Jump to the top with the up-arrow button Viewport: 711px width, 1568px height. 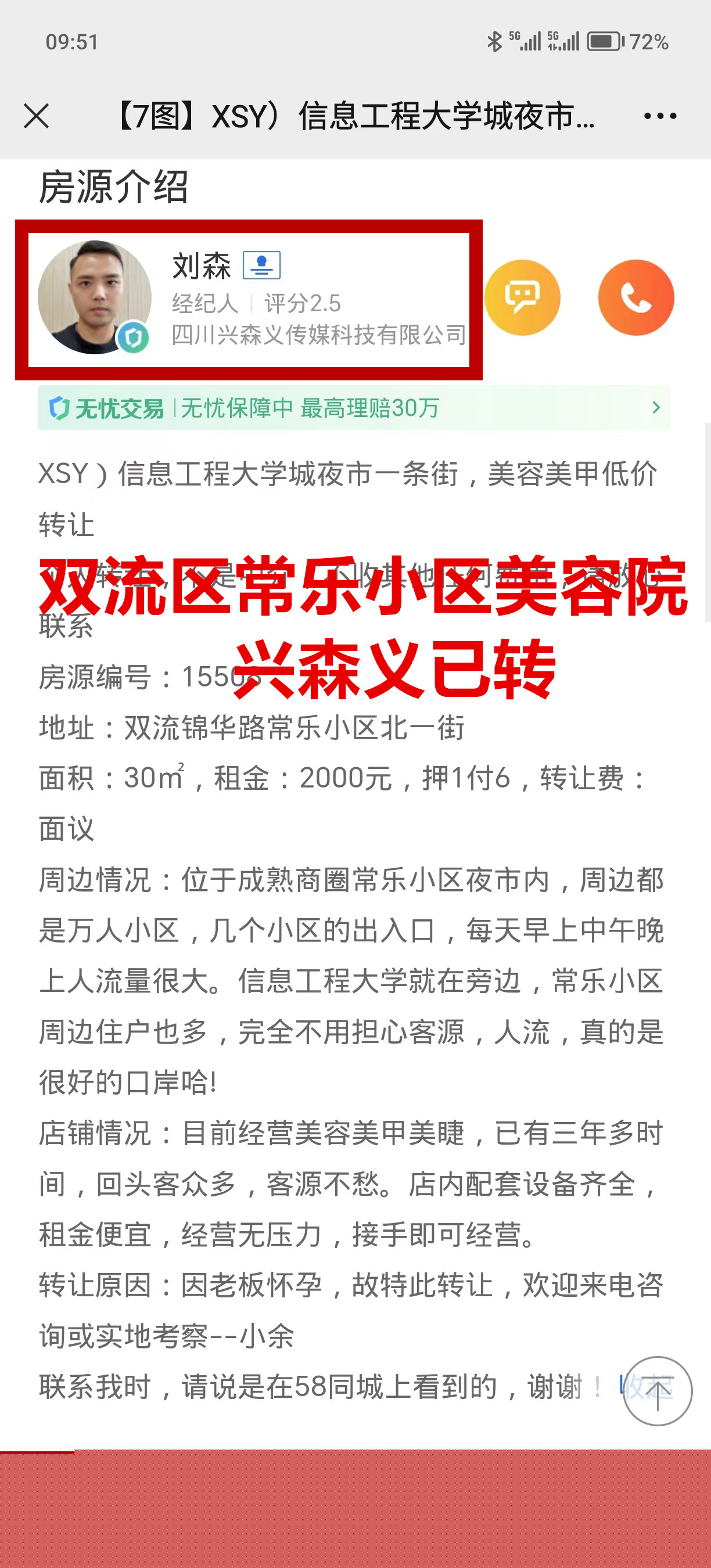tap(658, 1391)
